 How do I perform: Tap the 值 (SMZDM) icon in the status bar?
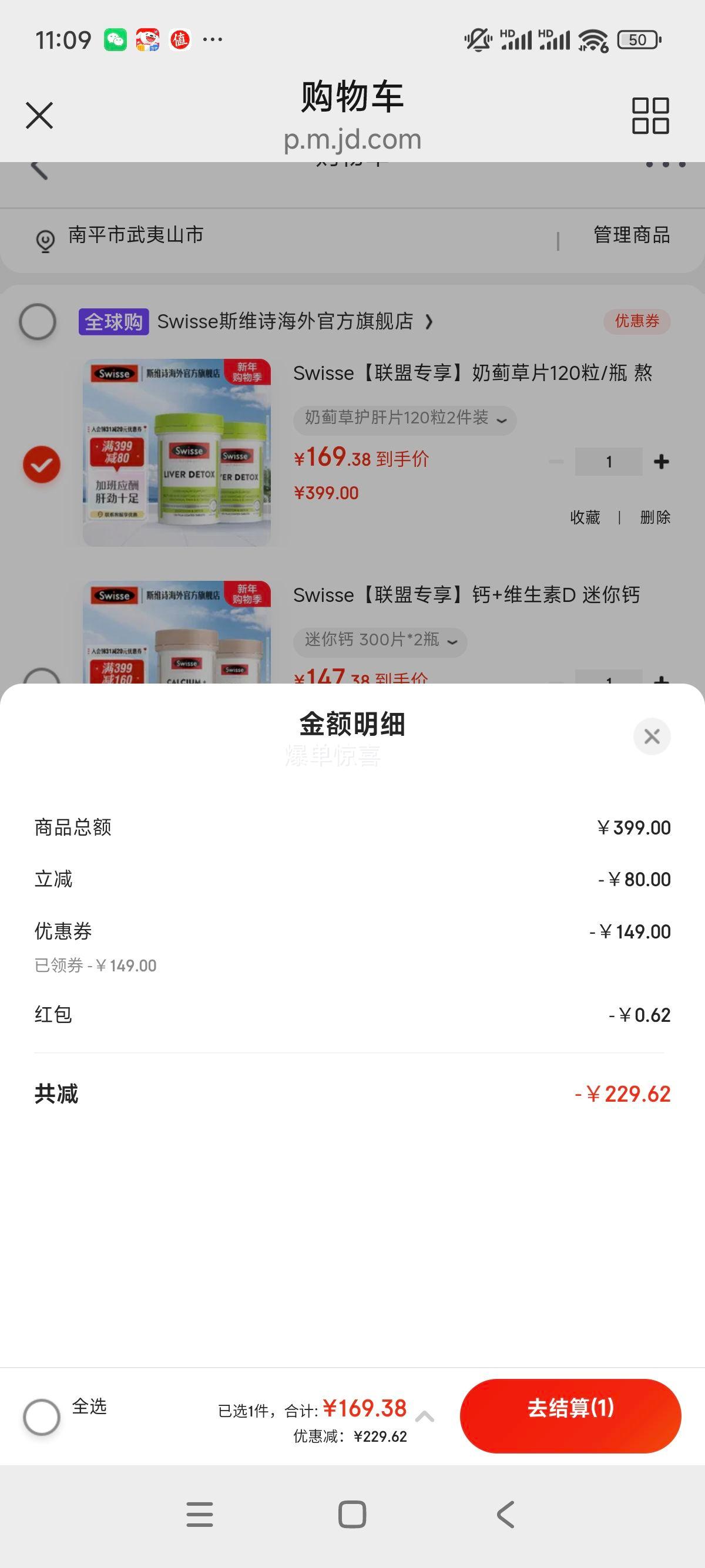click(180, 40)
